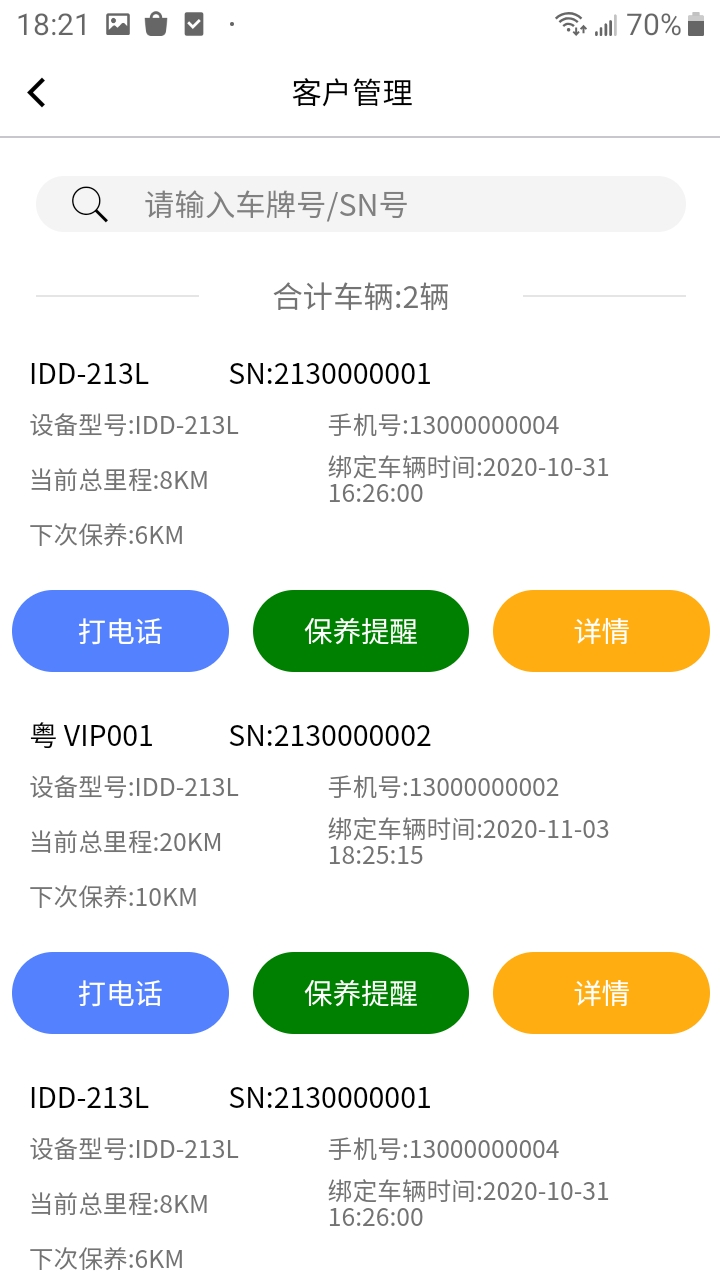The height and width of the screenshot is (1280, 720).
Task: Call the owner of 粤 VIP001
Action: pos(120,993)
